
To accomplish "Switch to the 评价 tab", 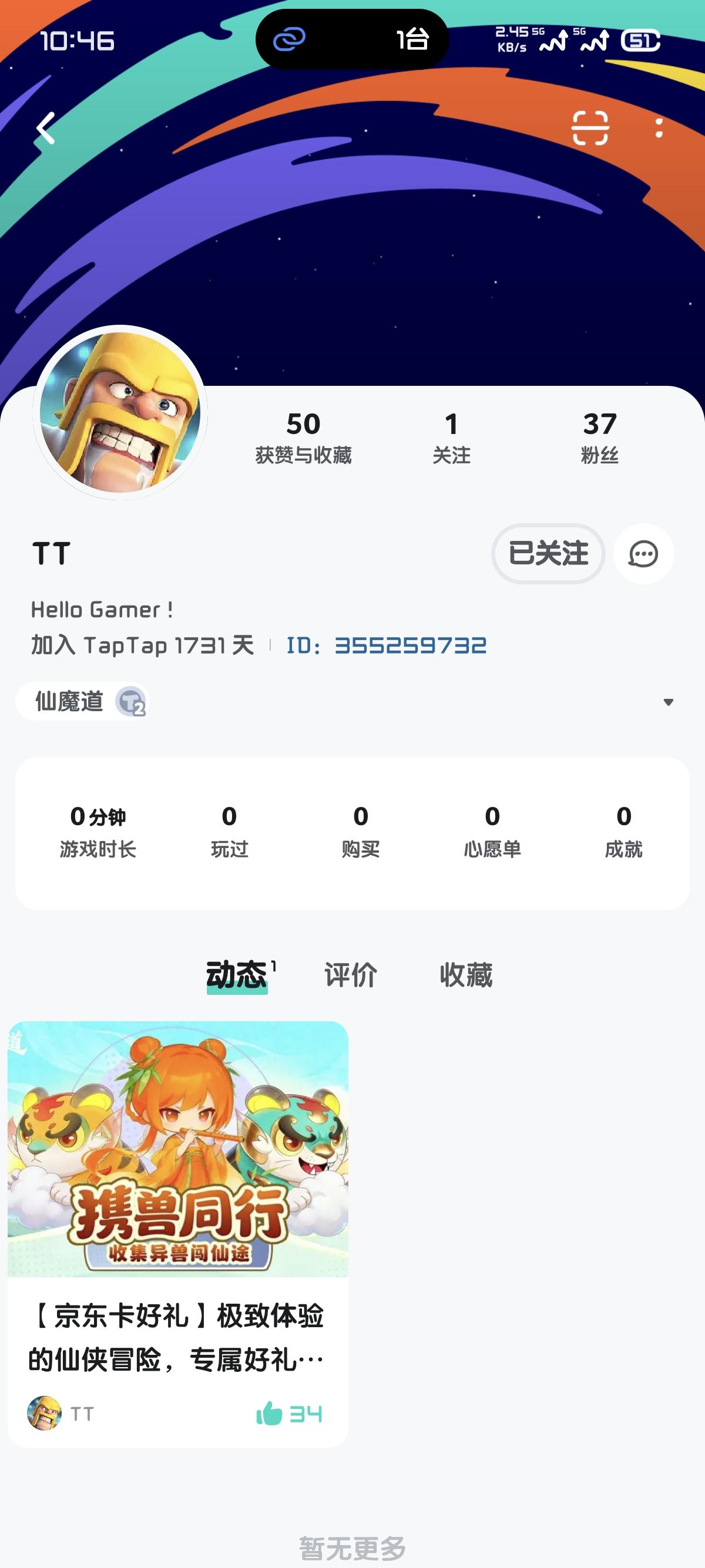I will 351,975.
